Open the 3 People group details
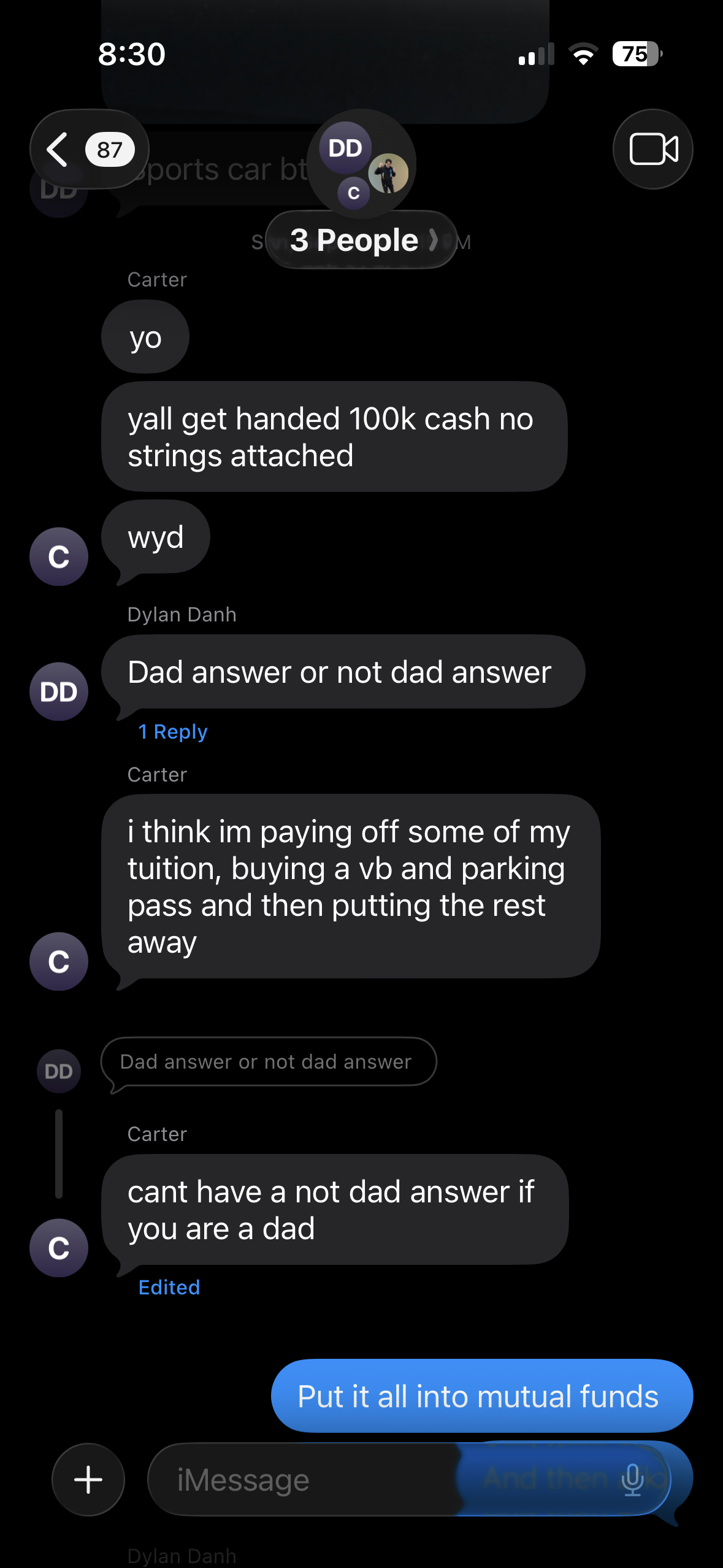Viewport: 723px width, 1568px height. [x=362, y=240]
